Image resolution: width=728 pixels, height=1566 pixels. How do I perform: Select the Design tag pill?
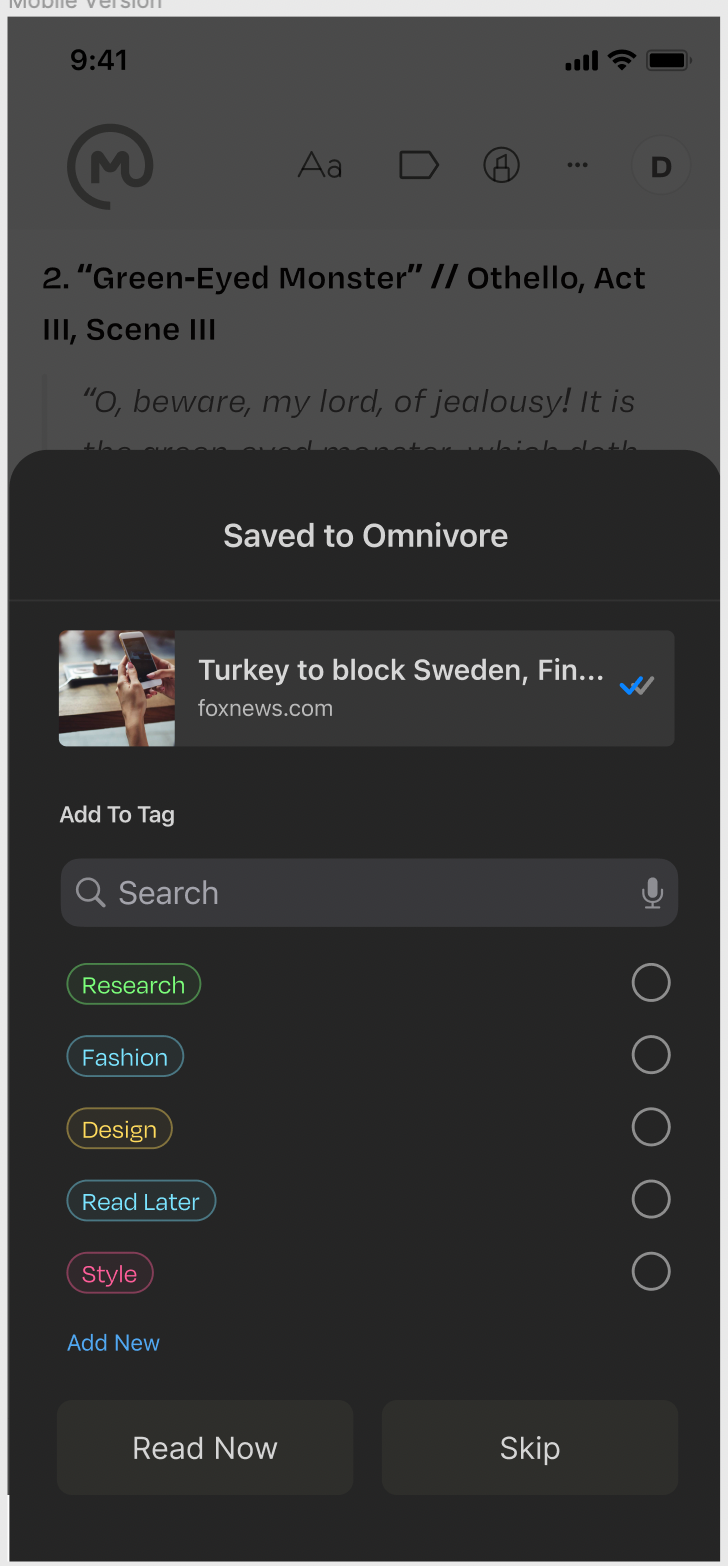(x=119, y=1128)
